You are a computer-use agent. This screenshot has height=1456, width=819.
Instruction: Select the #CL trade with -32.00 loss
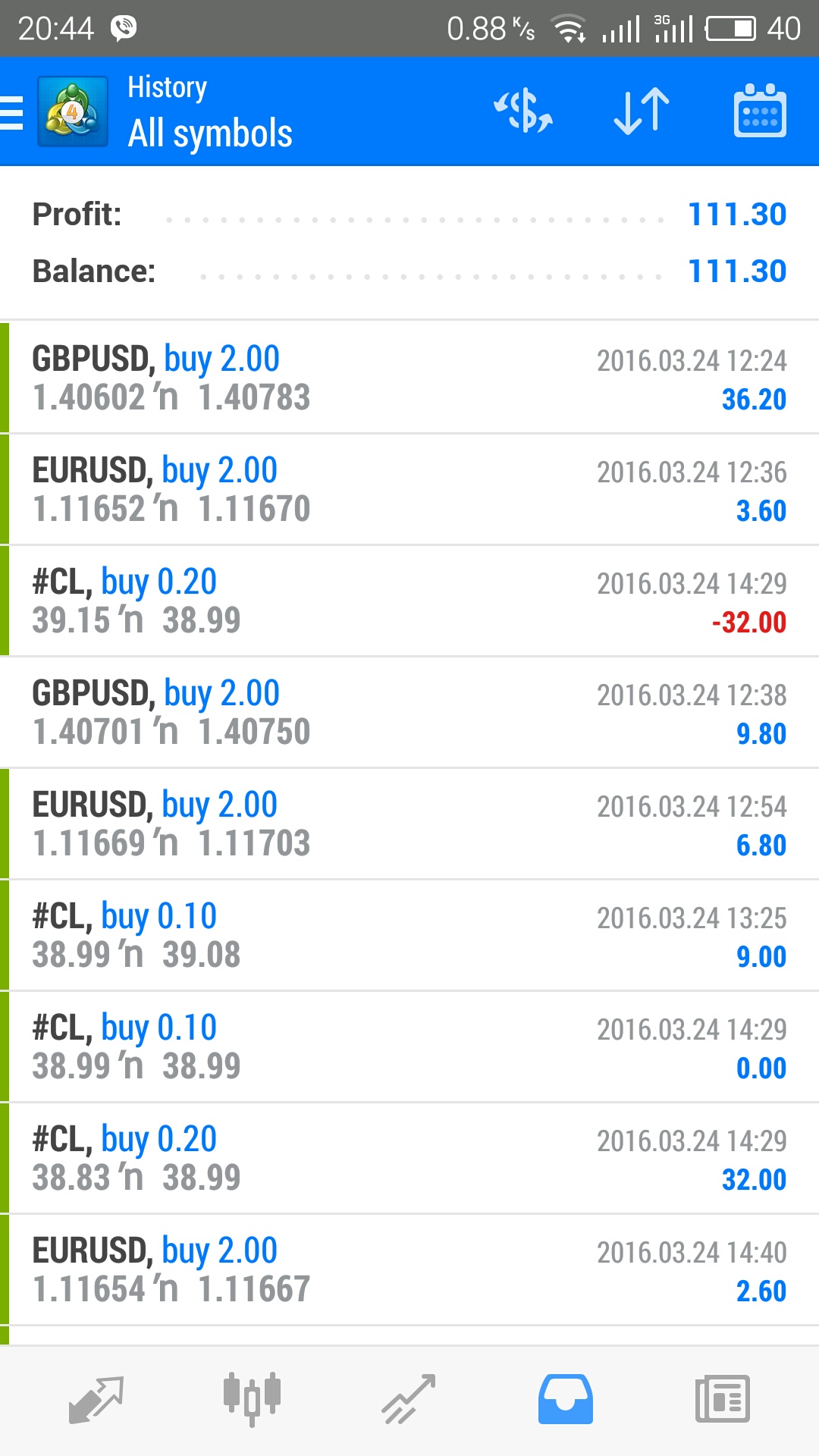click(409, 601)
